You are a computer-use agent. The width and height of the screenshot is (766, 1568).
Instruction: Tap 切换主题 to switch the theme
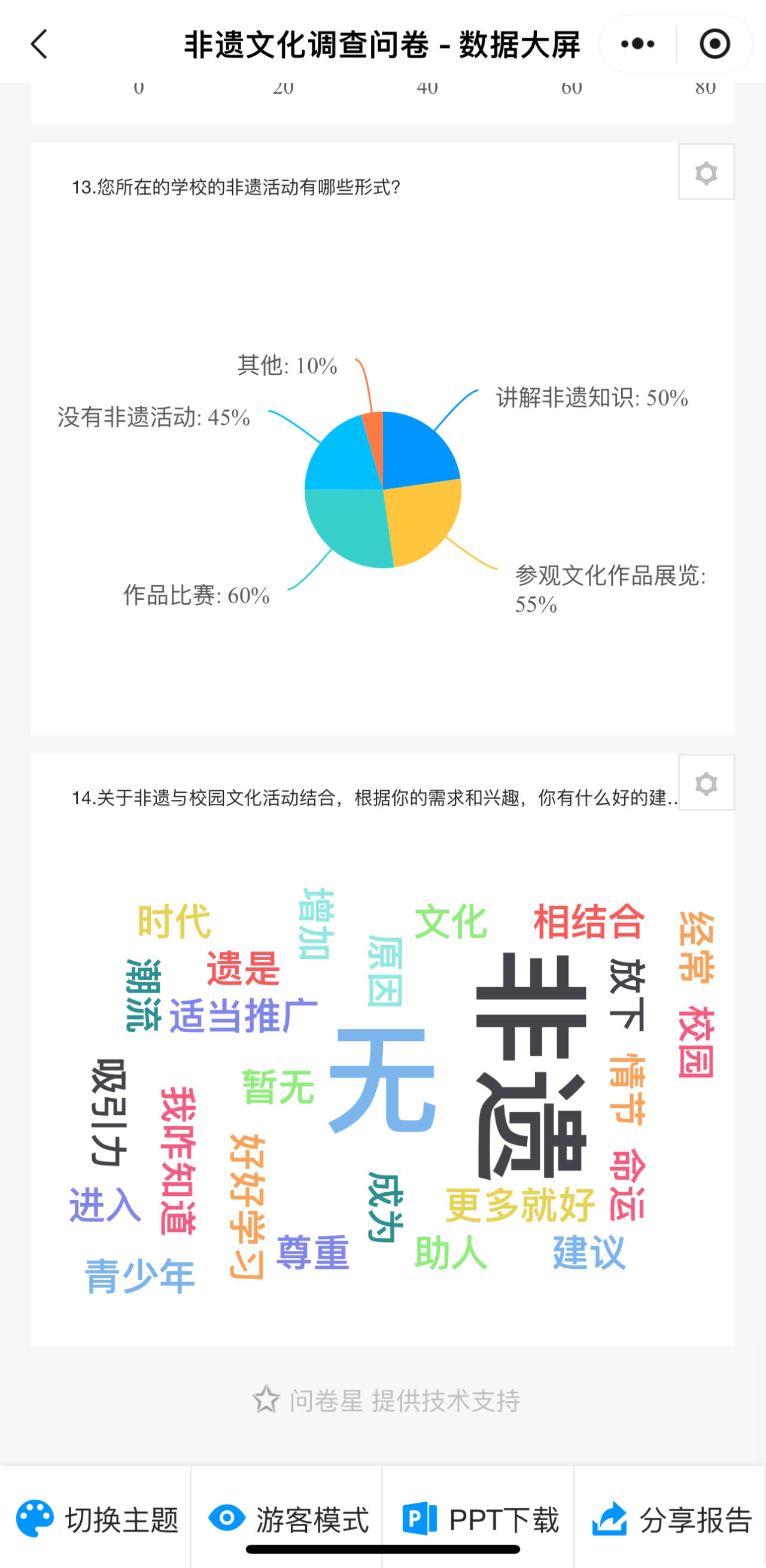pos(96,1519)
